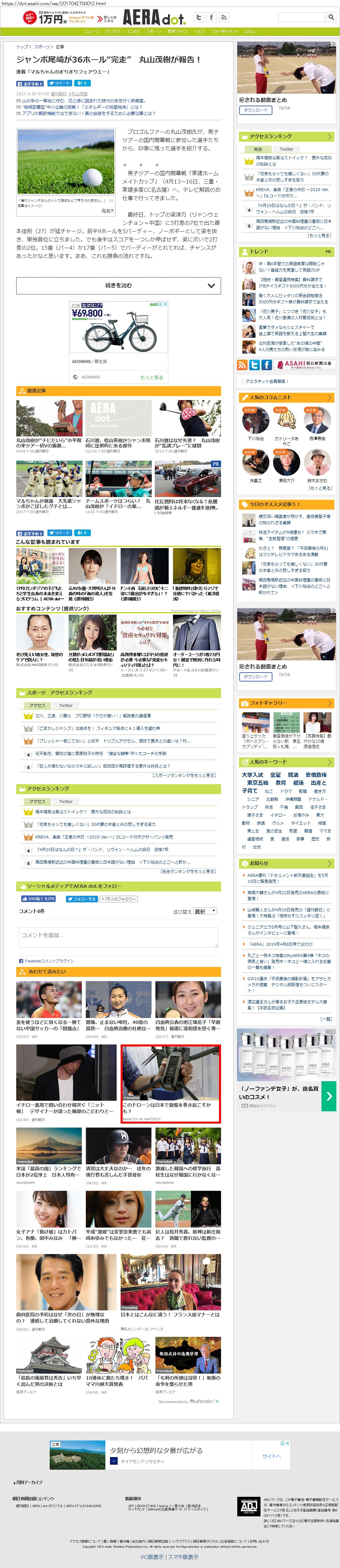This screenshot has width=340, height=1568.
Task: Open the site search text field
Action: [x=301, y=17]
